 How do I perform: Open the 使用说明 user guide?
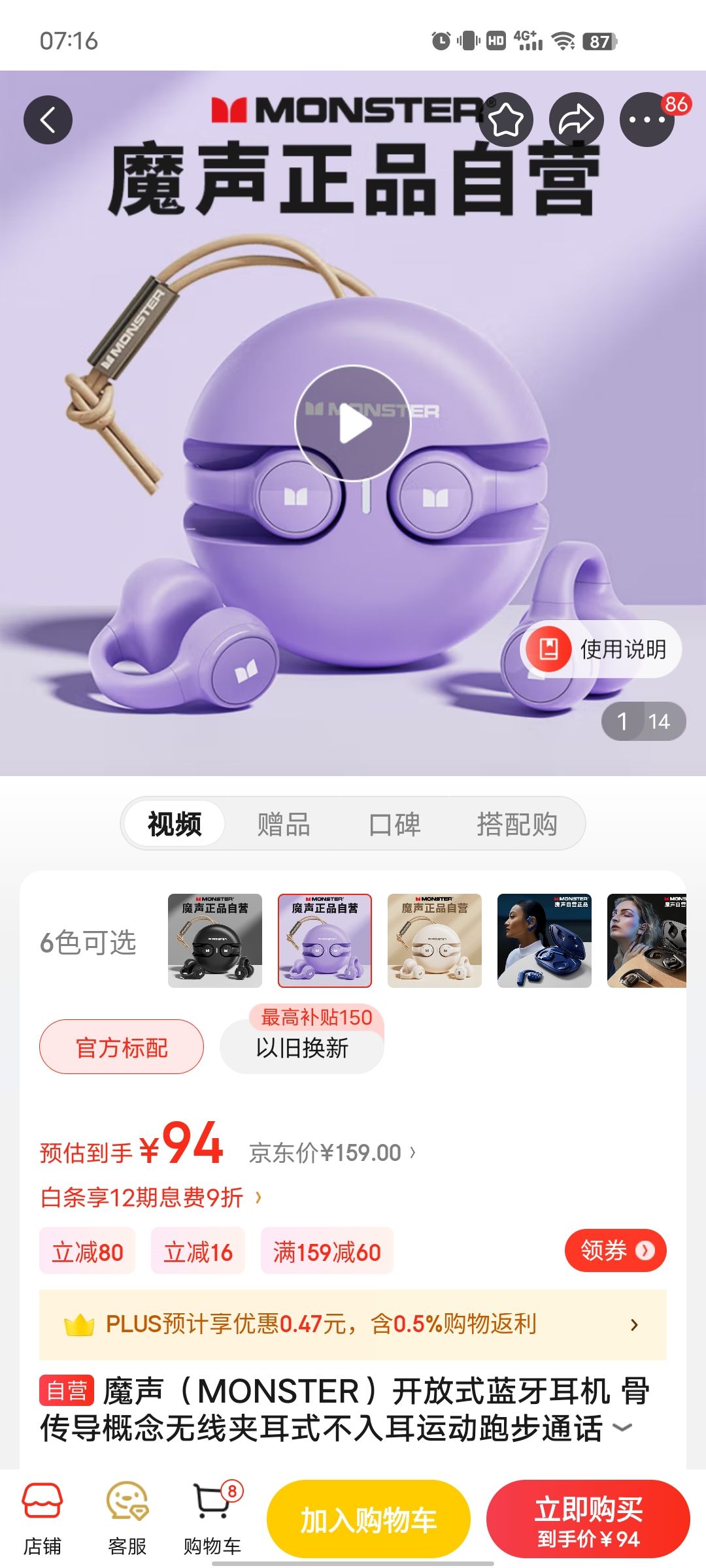coord(601,649)
